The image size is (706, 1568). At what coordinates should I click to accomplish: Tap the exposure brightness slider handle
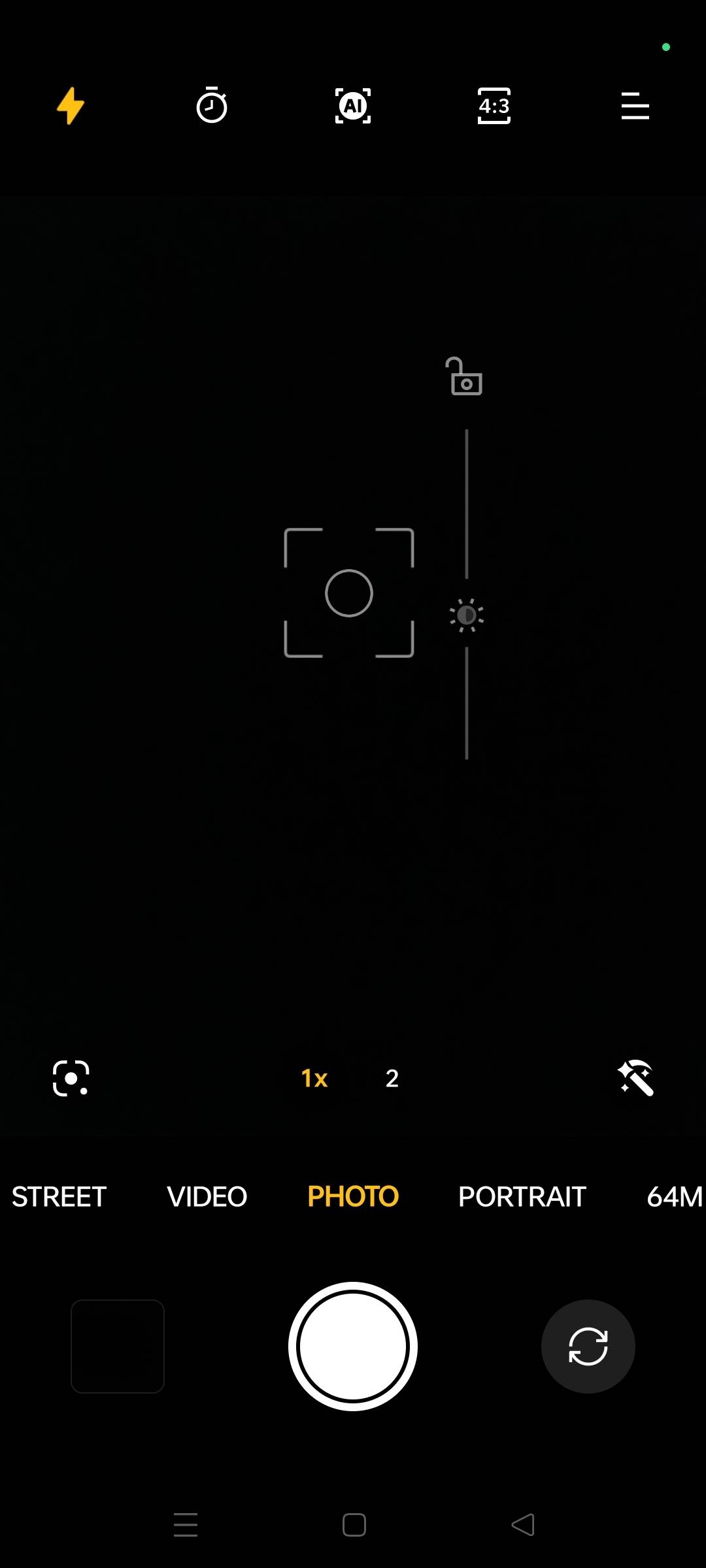click(466, 615)
